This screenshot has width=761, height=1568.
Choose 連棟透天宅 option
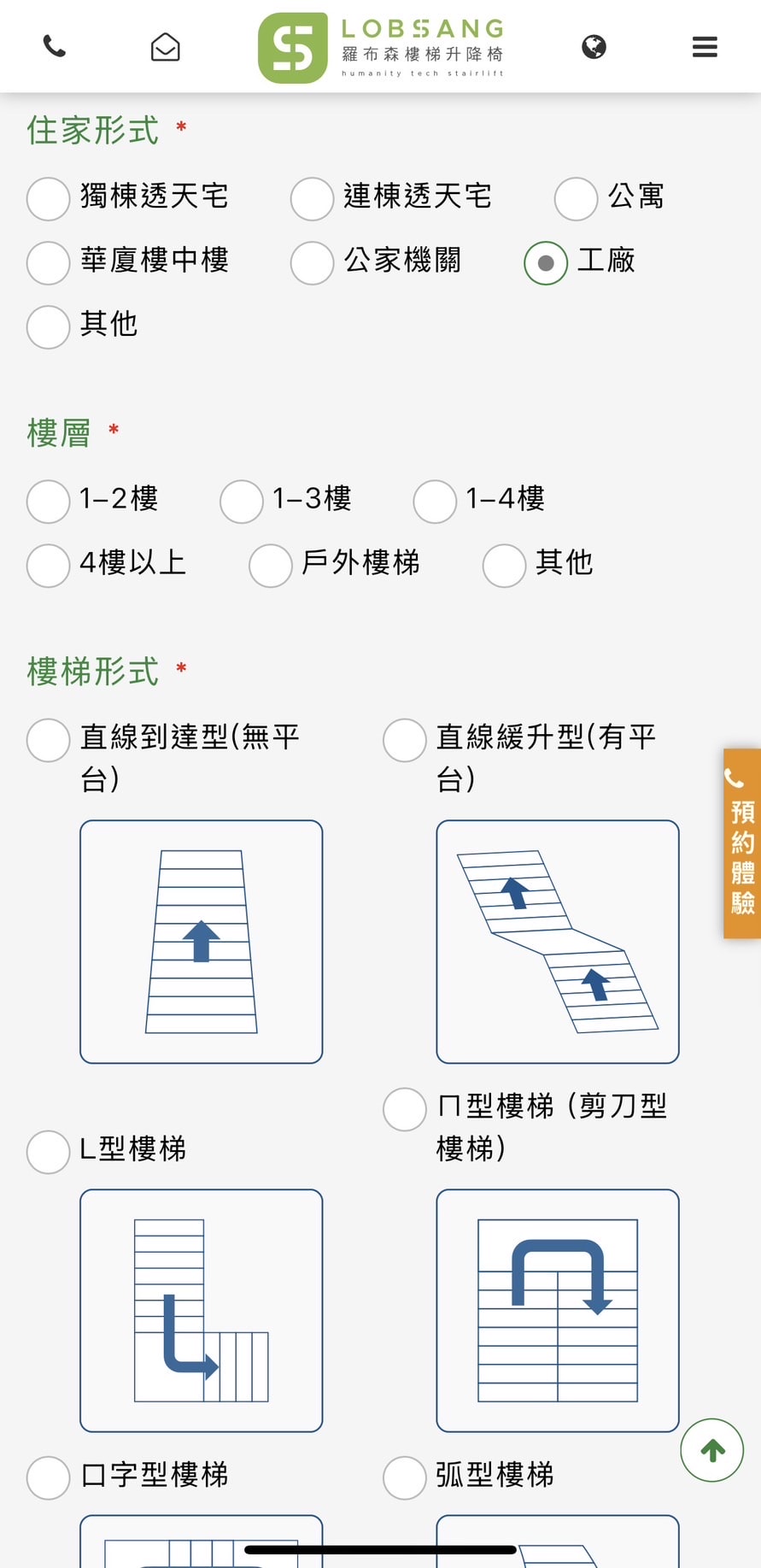click(312, 199)
